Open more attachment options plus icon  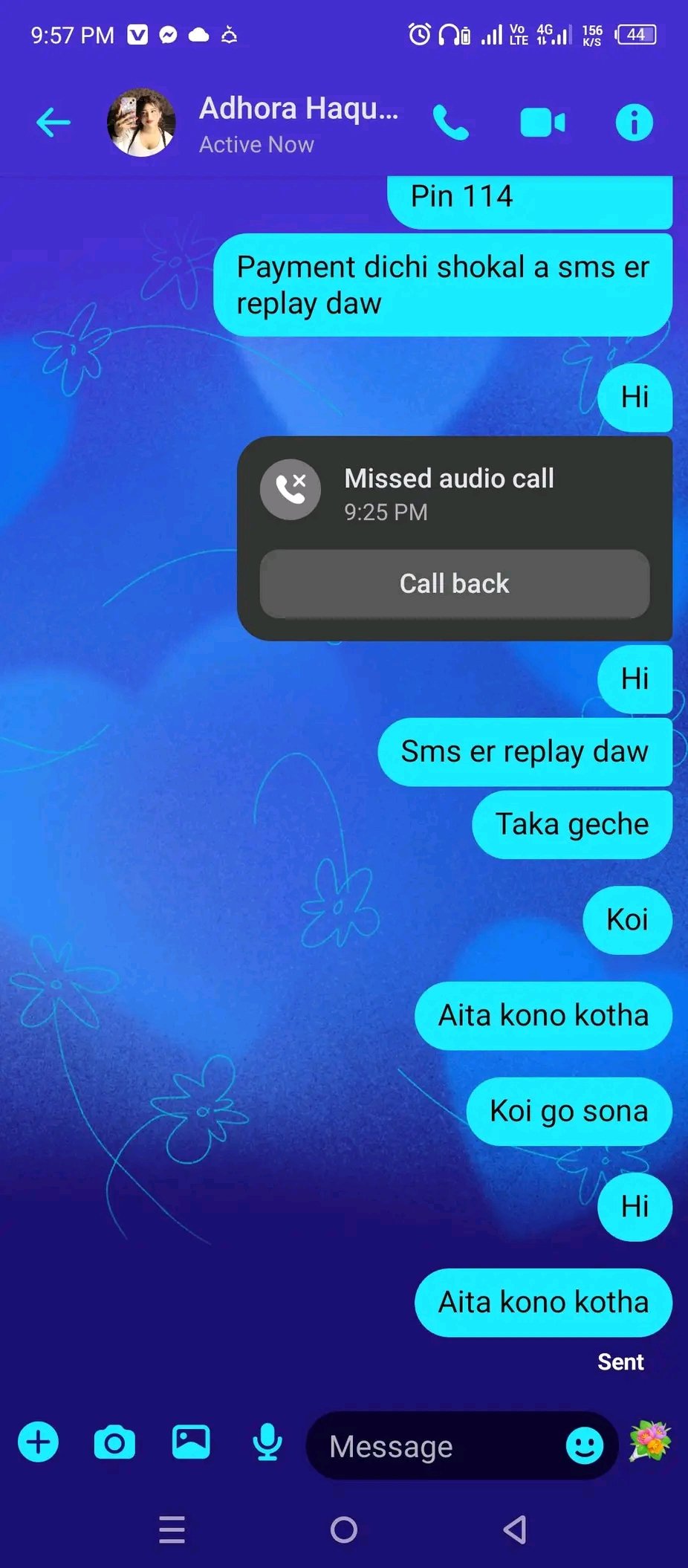pyautogui.click(x=39, y=1442)
